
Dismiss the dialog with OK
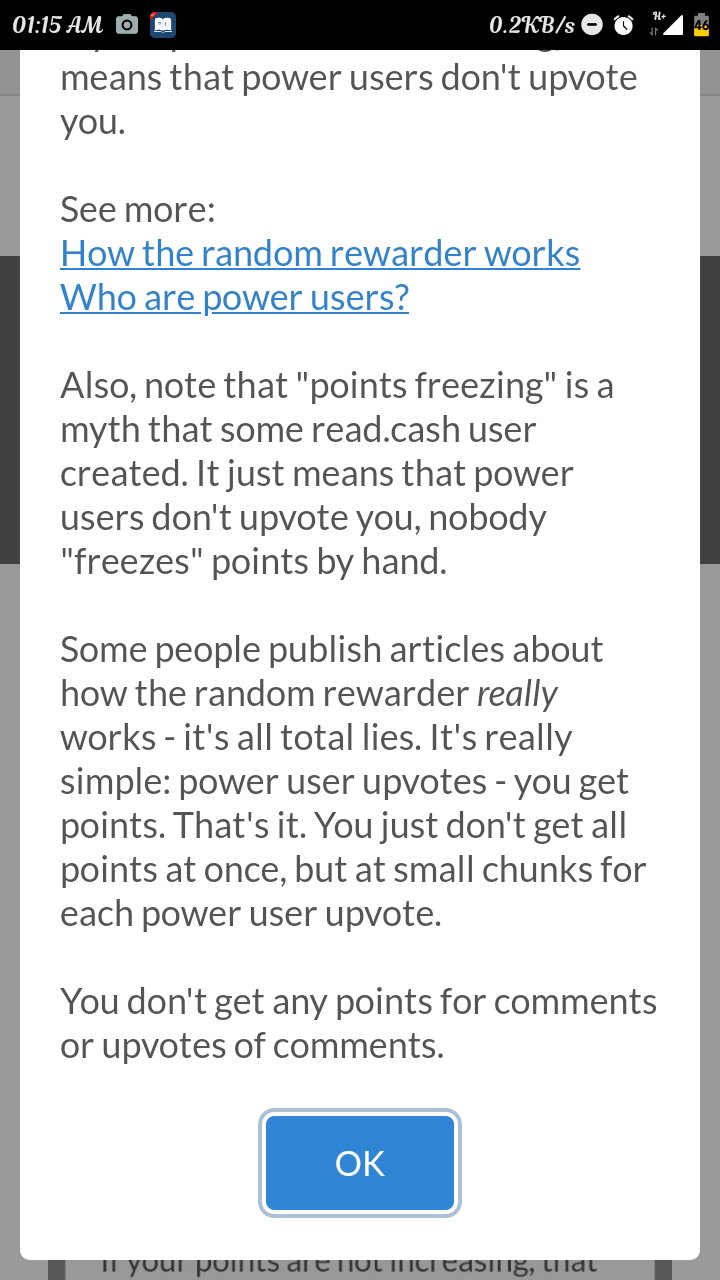[360, 1163]
